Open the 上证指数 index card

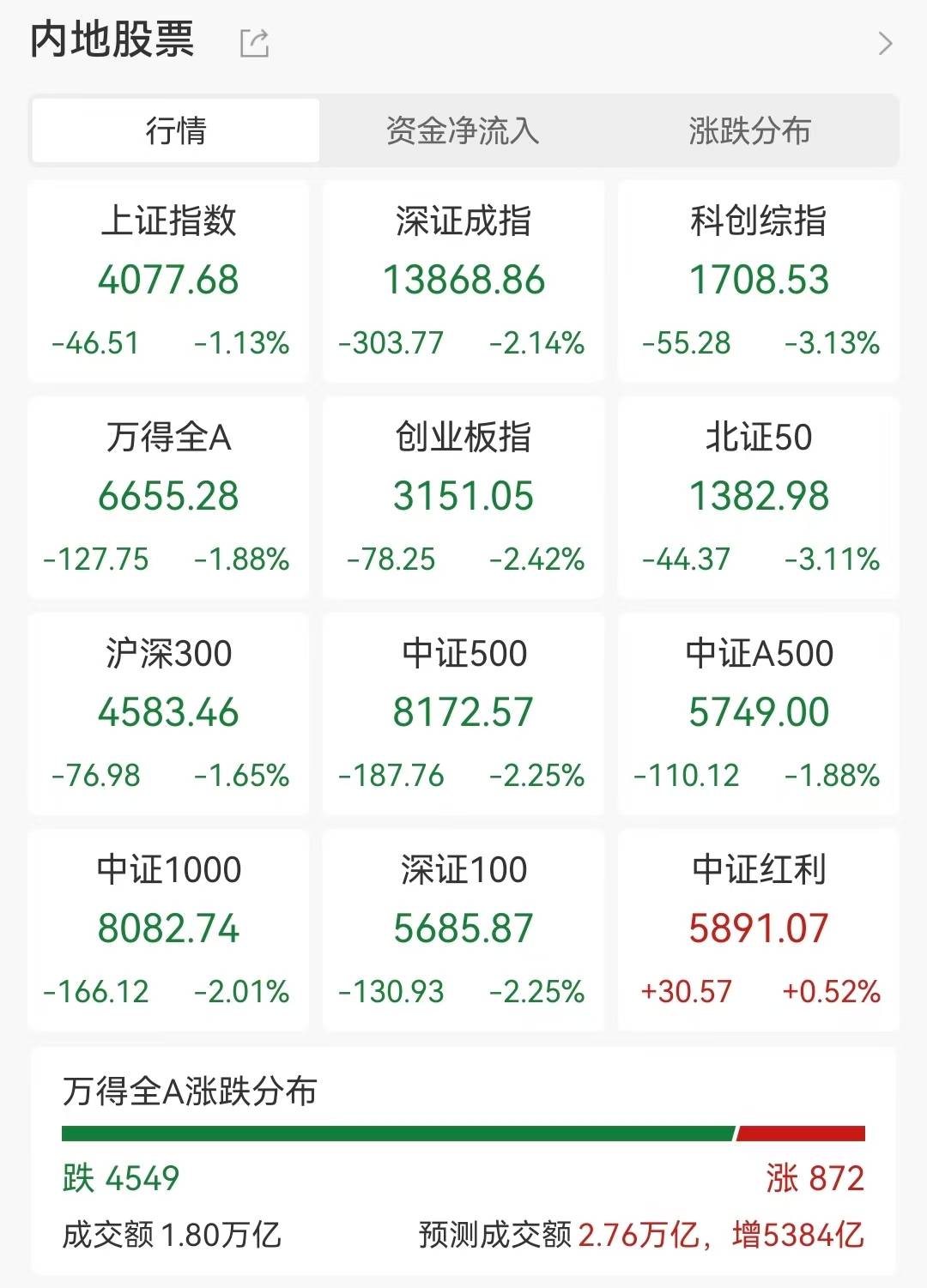(x=168, y=281)
